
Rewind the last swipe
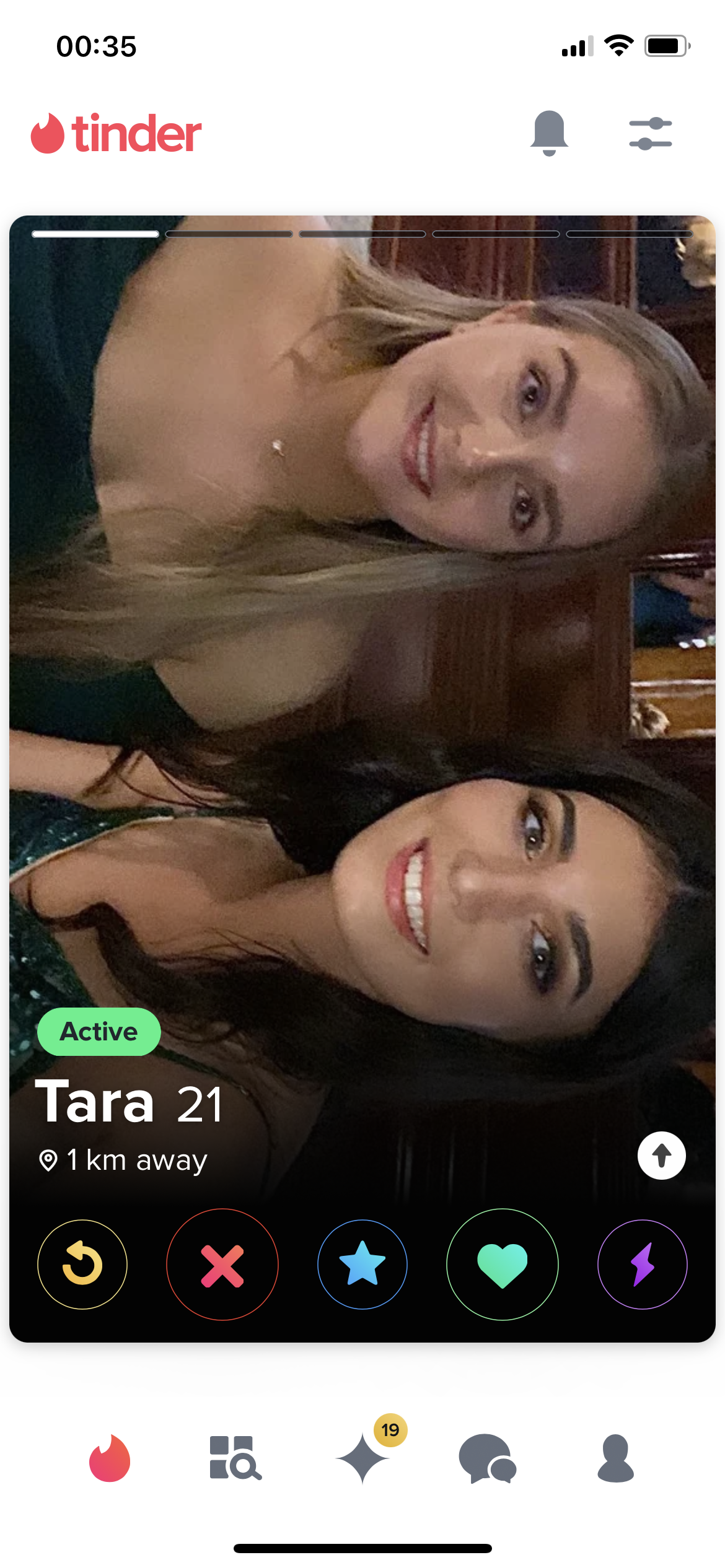click(x=82, y=1264)
